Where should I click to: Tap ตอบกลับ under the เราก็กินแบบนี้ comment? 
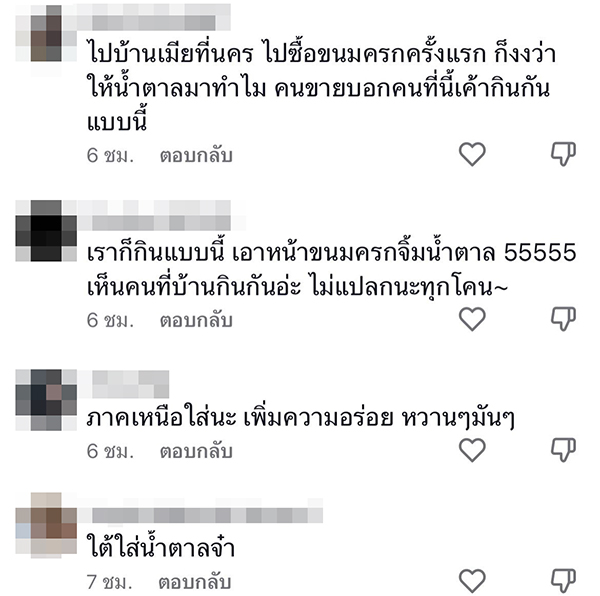(195, 320)
